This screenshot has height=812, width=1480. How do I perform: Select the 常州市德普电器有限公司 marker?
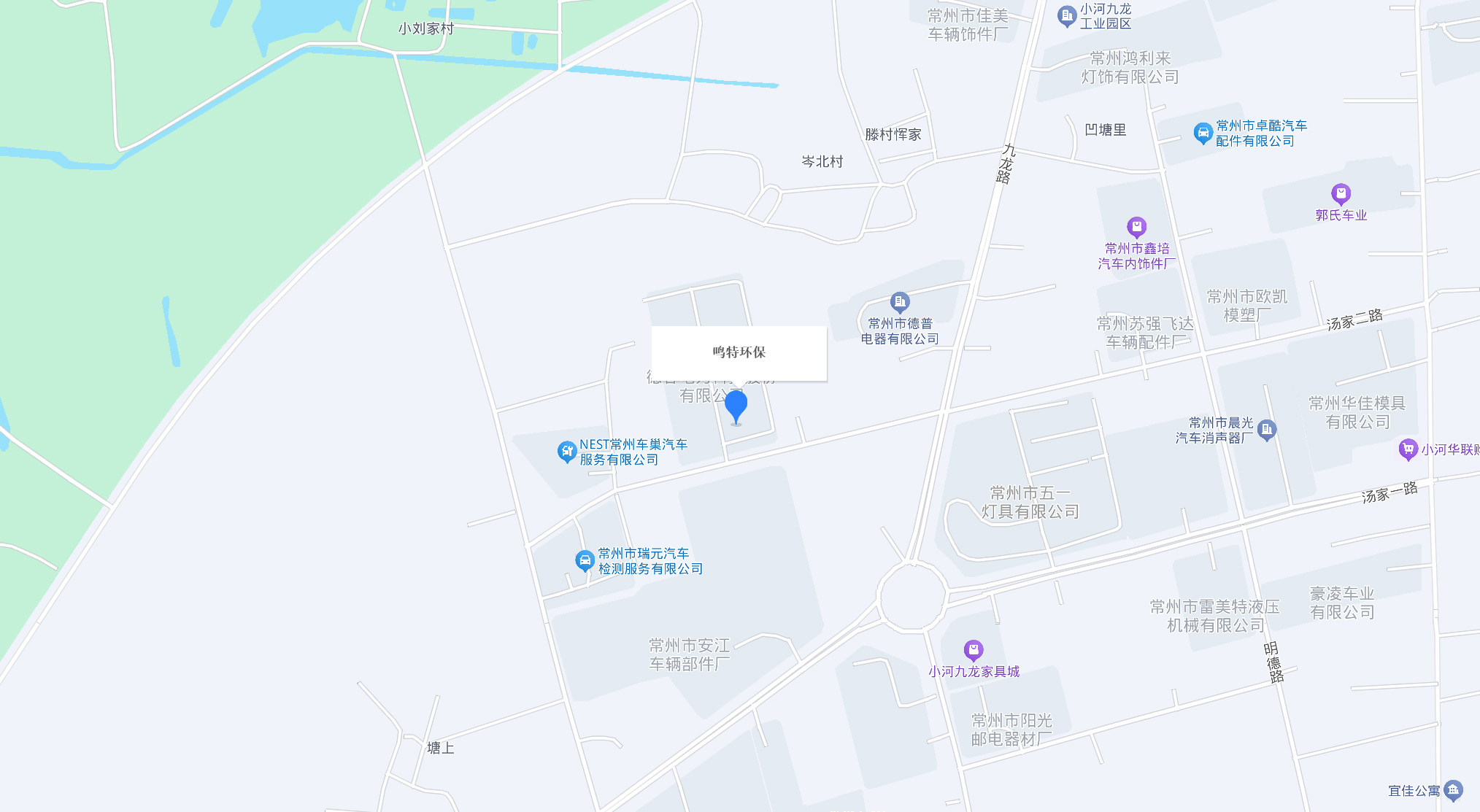pyautogui.click(x=900, y=301)
